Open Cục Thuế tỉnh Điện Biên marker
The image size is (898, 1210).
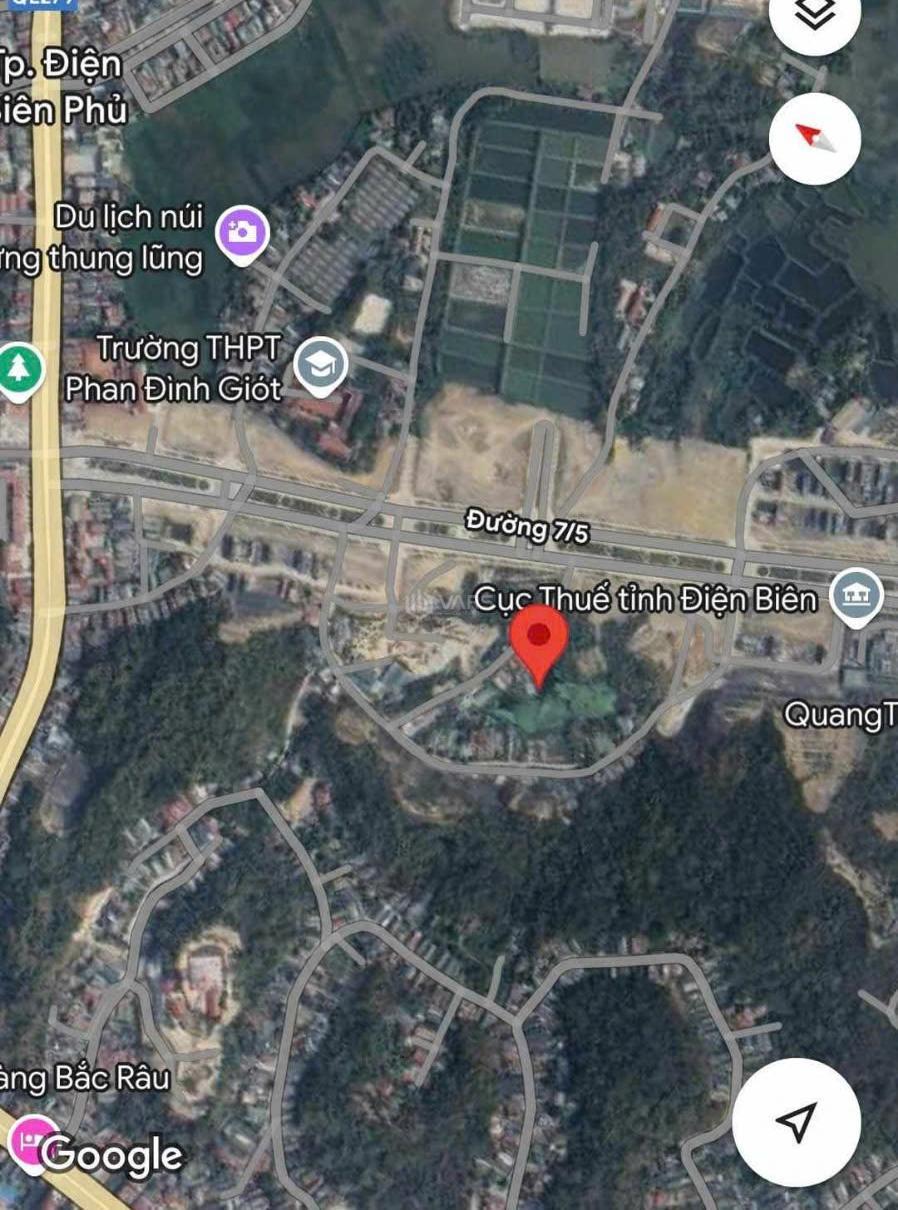[857, 597]
